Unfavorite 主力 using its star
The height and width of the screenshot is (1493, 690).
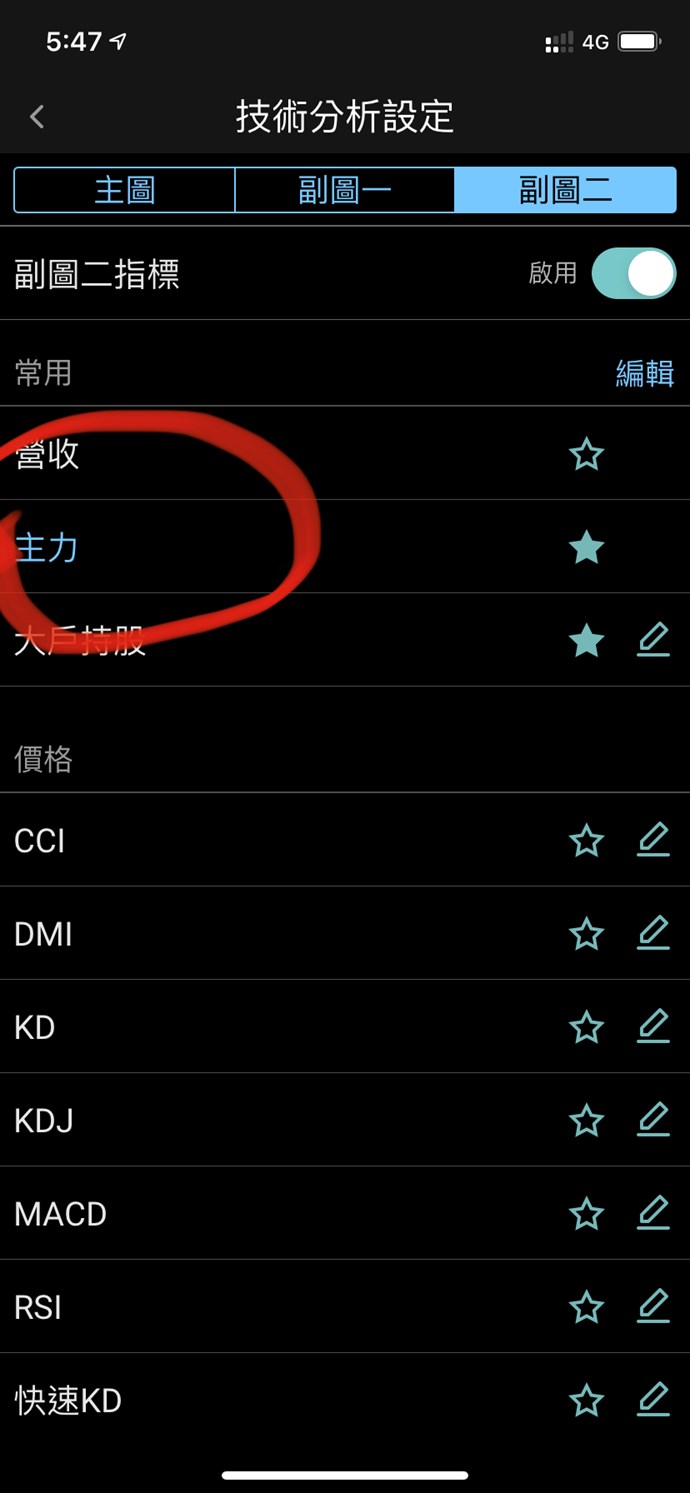(x=586, y=548)
